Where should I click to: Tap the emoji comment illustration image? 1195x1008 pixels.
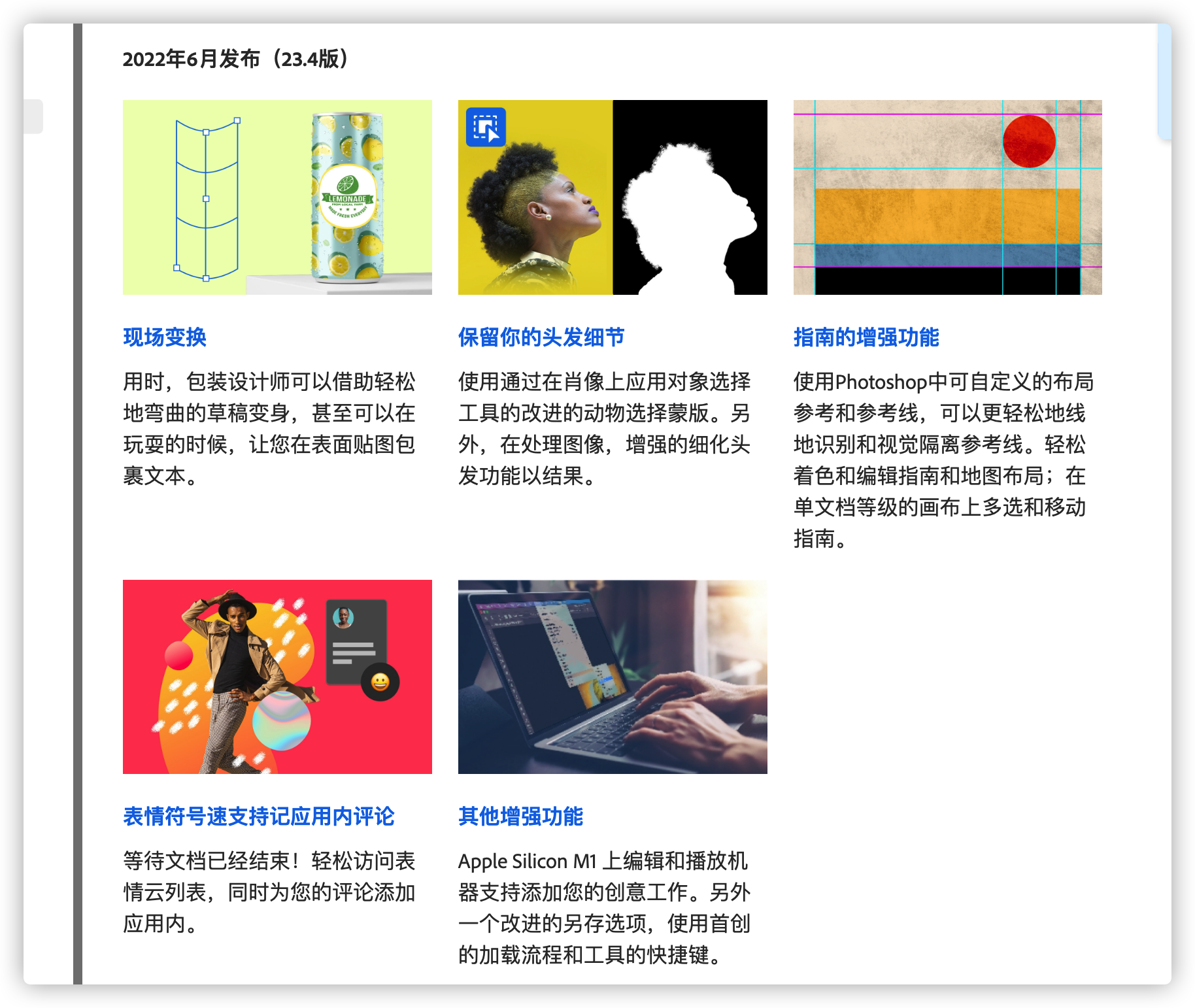pos(277,677)
